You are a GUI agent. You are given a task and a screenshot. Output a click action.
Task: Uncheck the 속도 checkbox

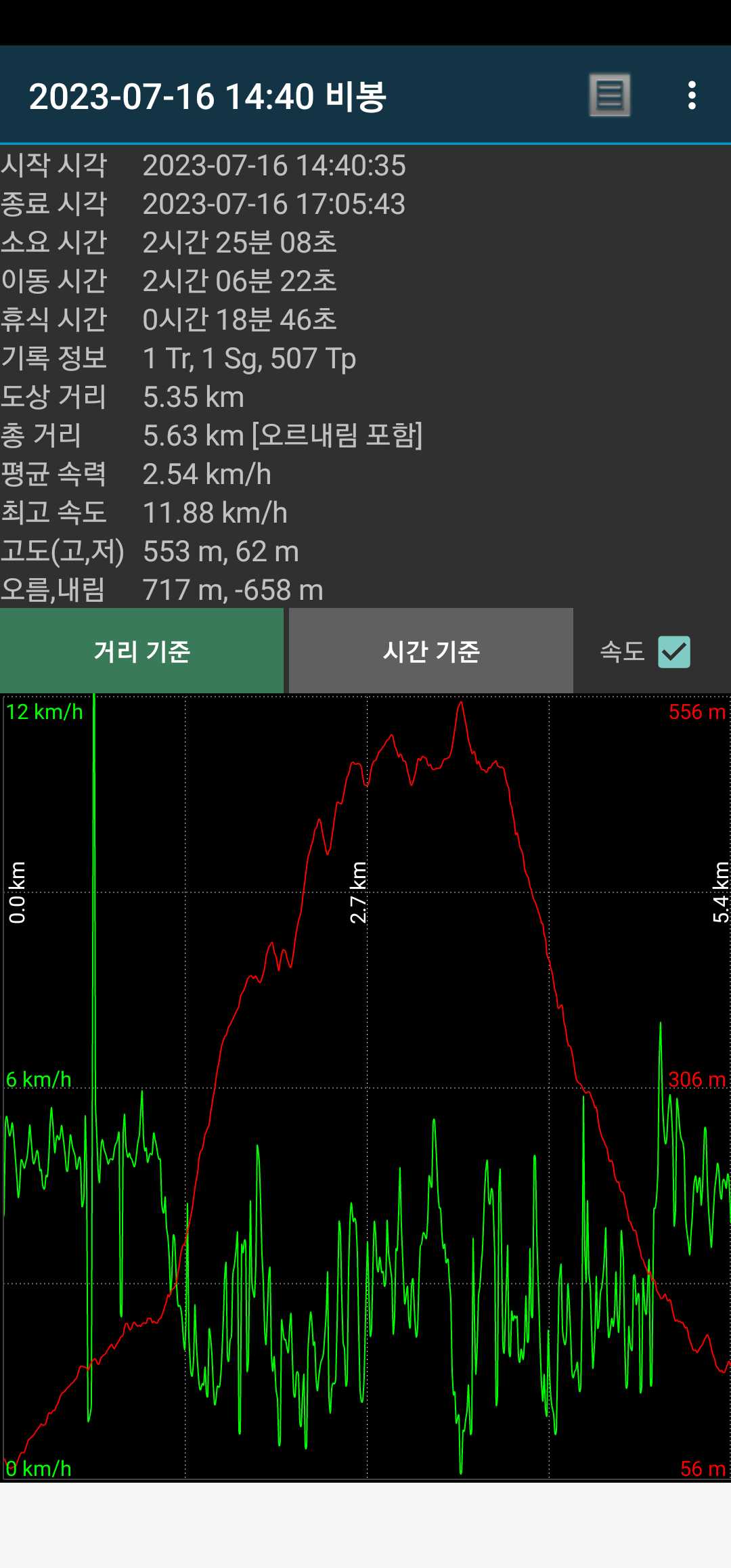click(x=674, y=651)
